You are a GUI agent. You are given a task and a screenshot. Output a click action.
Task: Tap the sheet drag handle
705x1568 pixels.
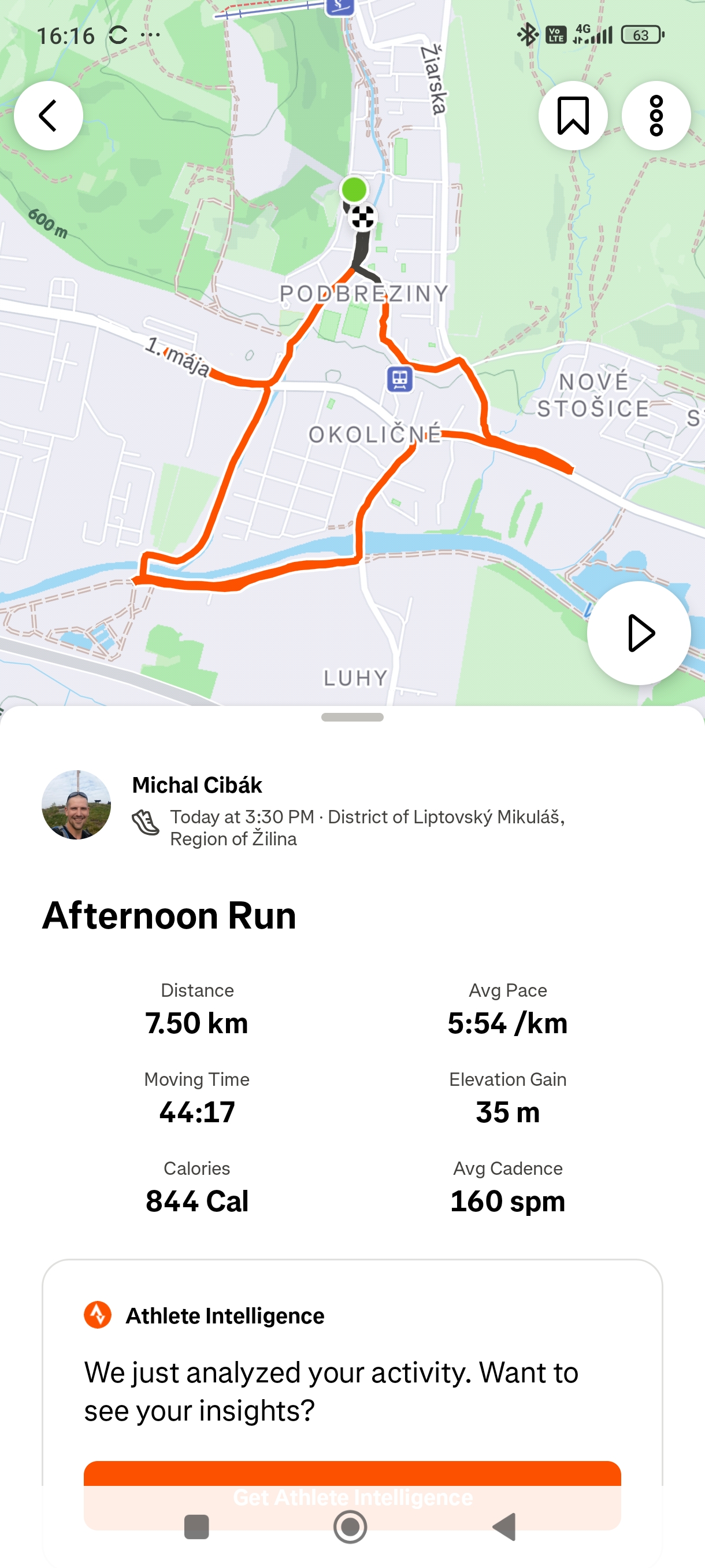[x=352, y=717]
